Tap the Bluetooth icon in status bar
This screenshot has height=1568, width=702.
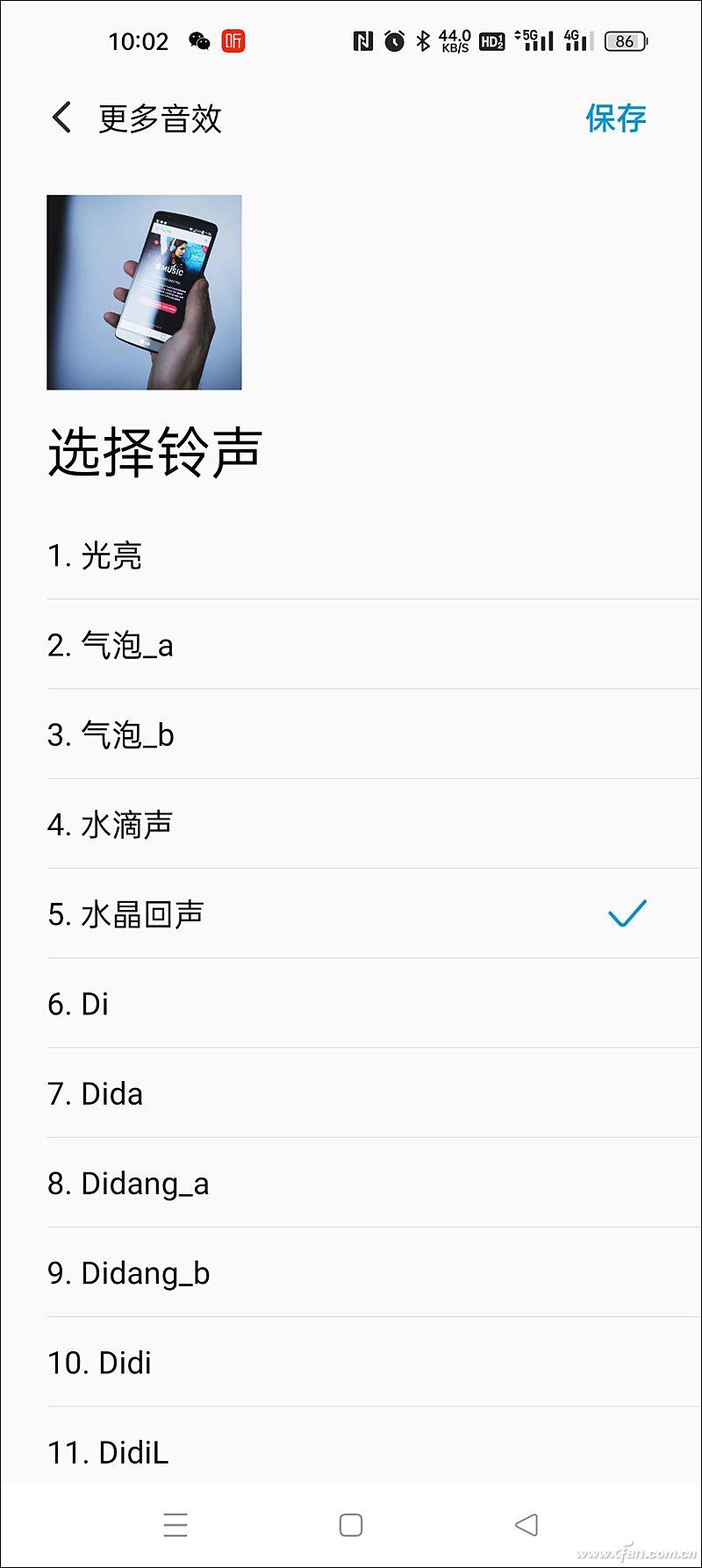[424, 40]
